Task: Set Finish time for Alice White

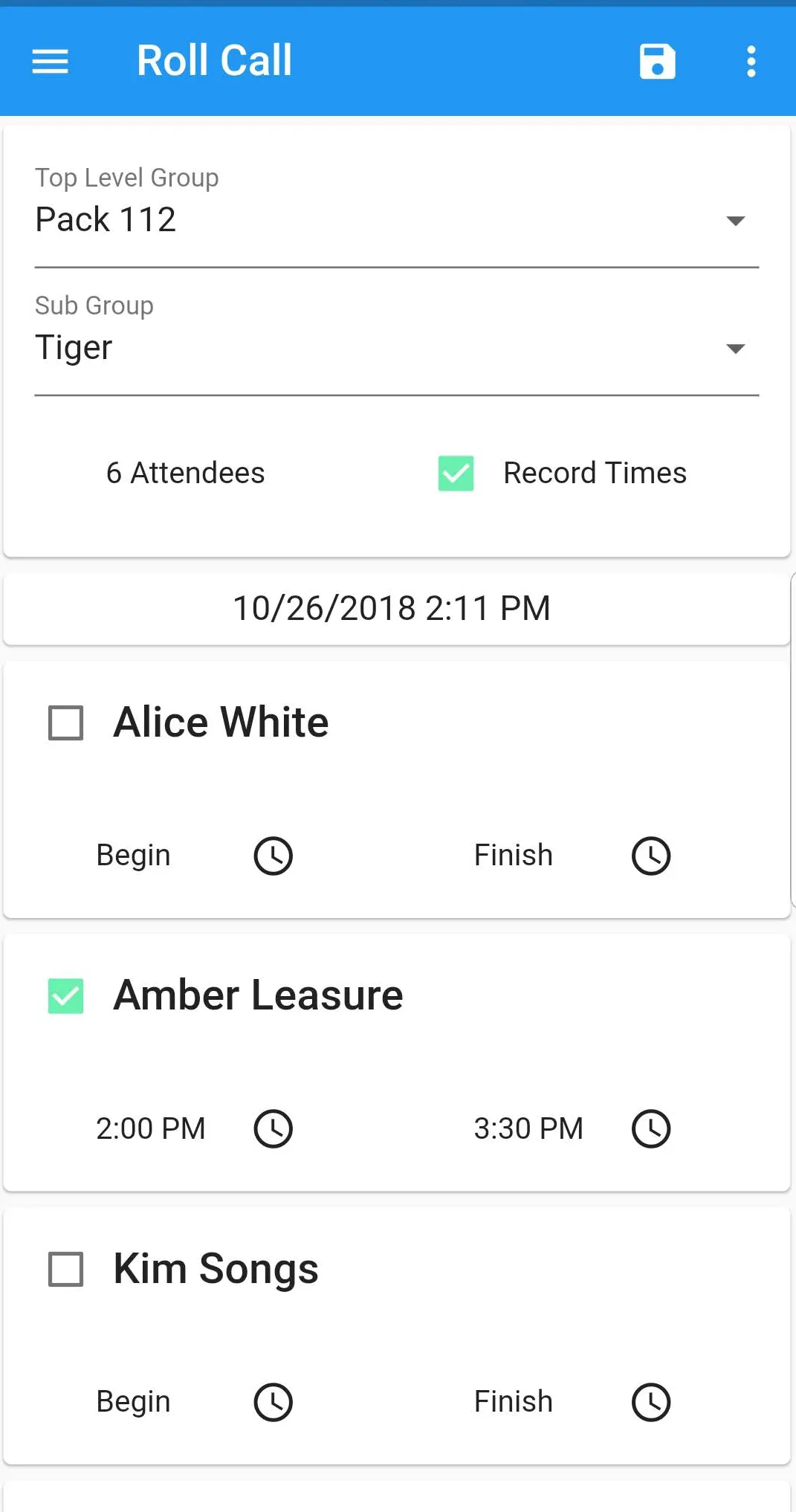Action: pyautogui.click(x=651, y=856)
